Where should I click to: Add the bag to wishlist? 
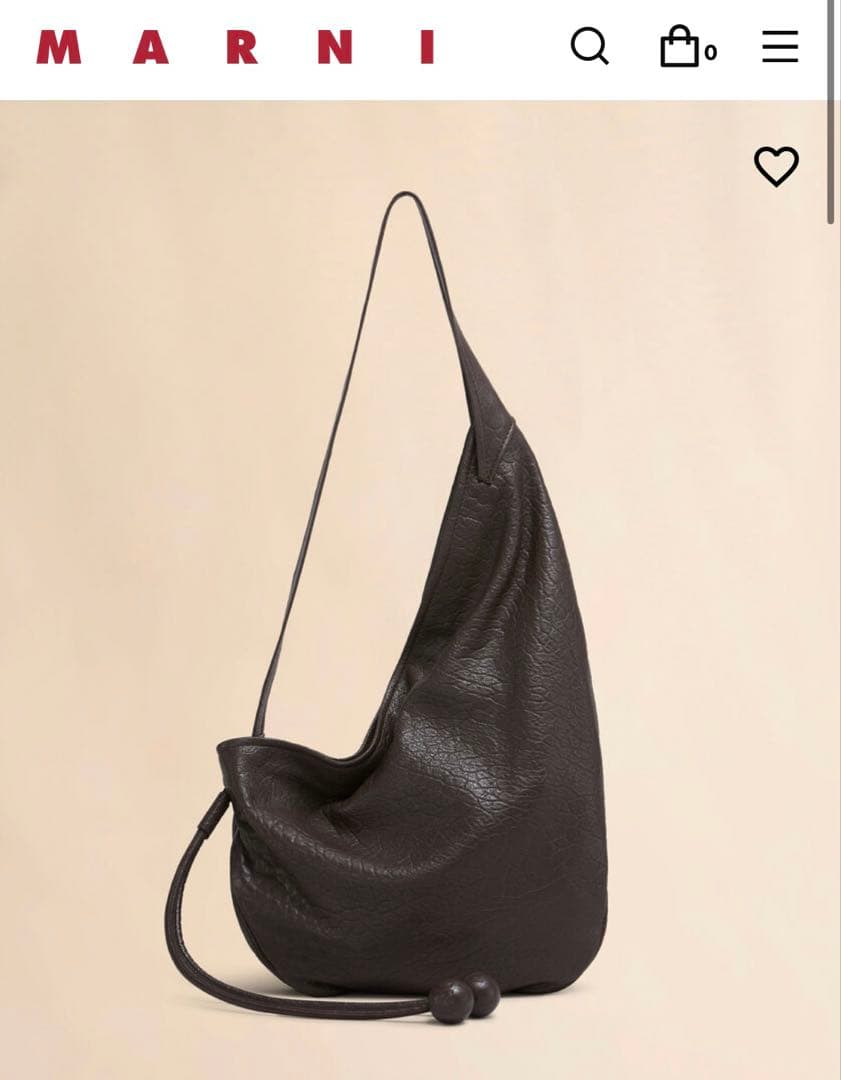(x=776, y=166)
